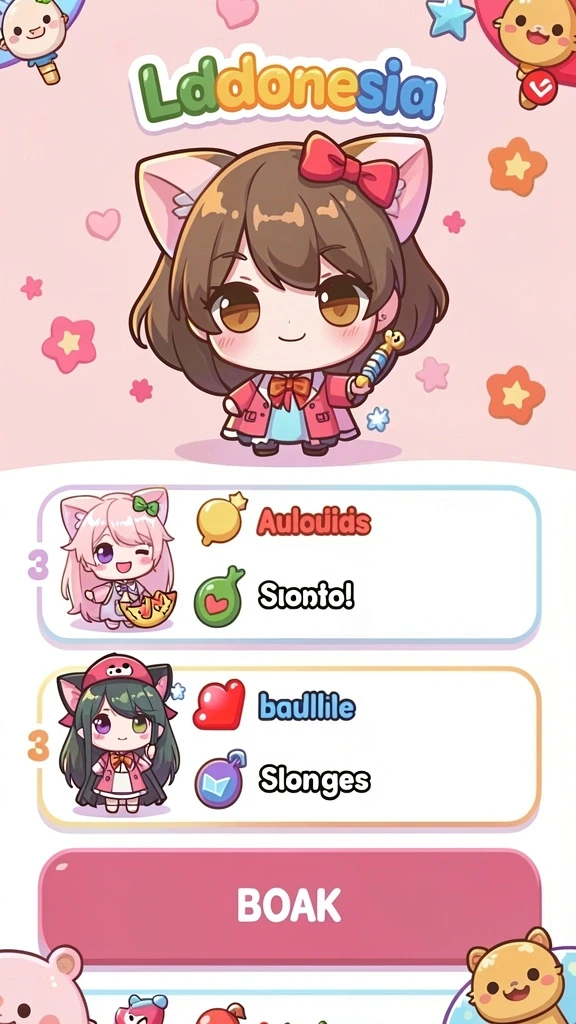
Task: Select the baulllile character card
Action: click(x=289, y=745)
